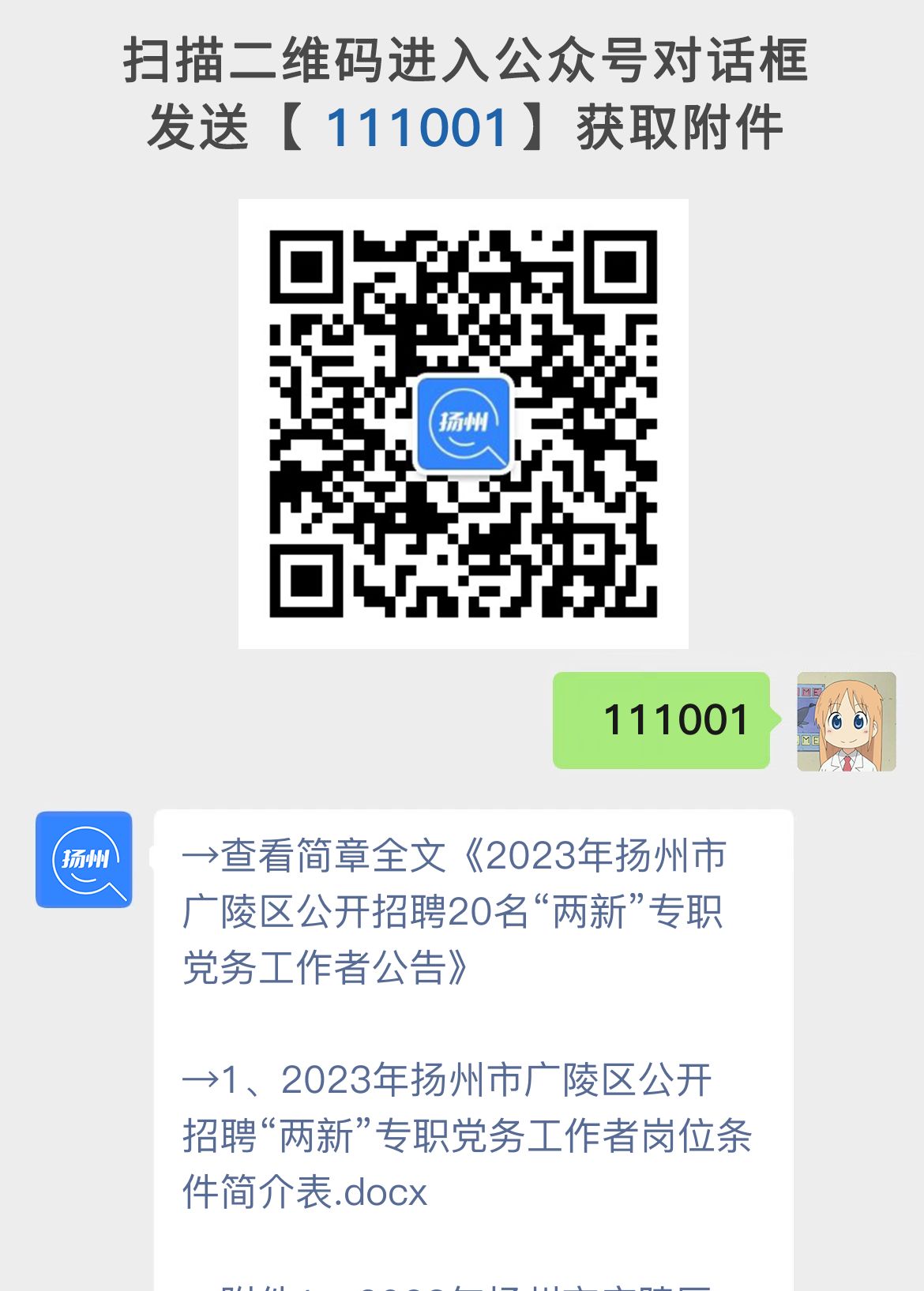Click the blue avatar icon left of the message card
The image size is (924, 1291).
pos(84,859)
